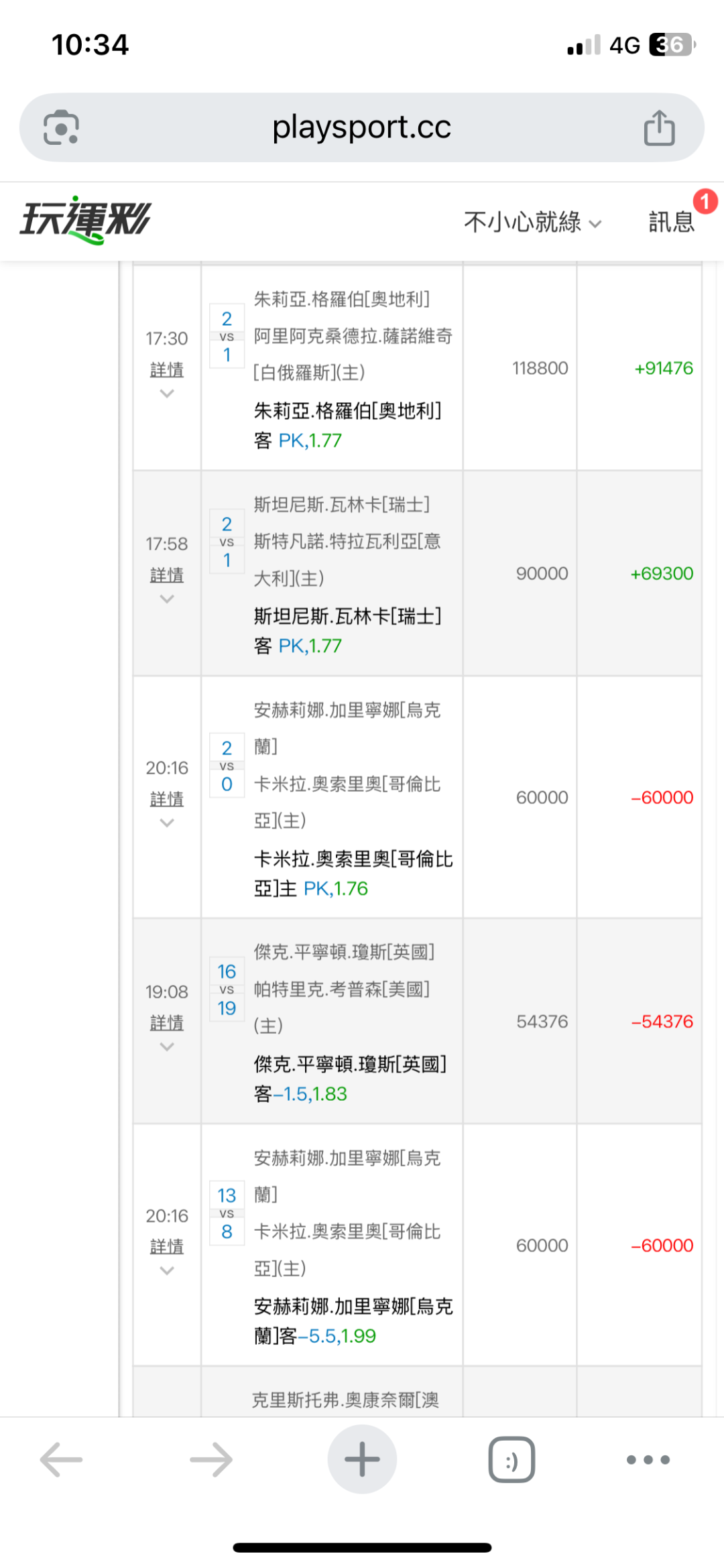
Task: Go back to the previous page
Action: pos(61,1459)
